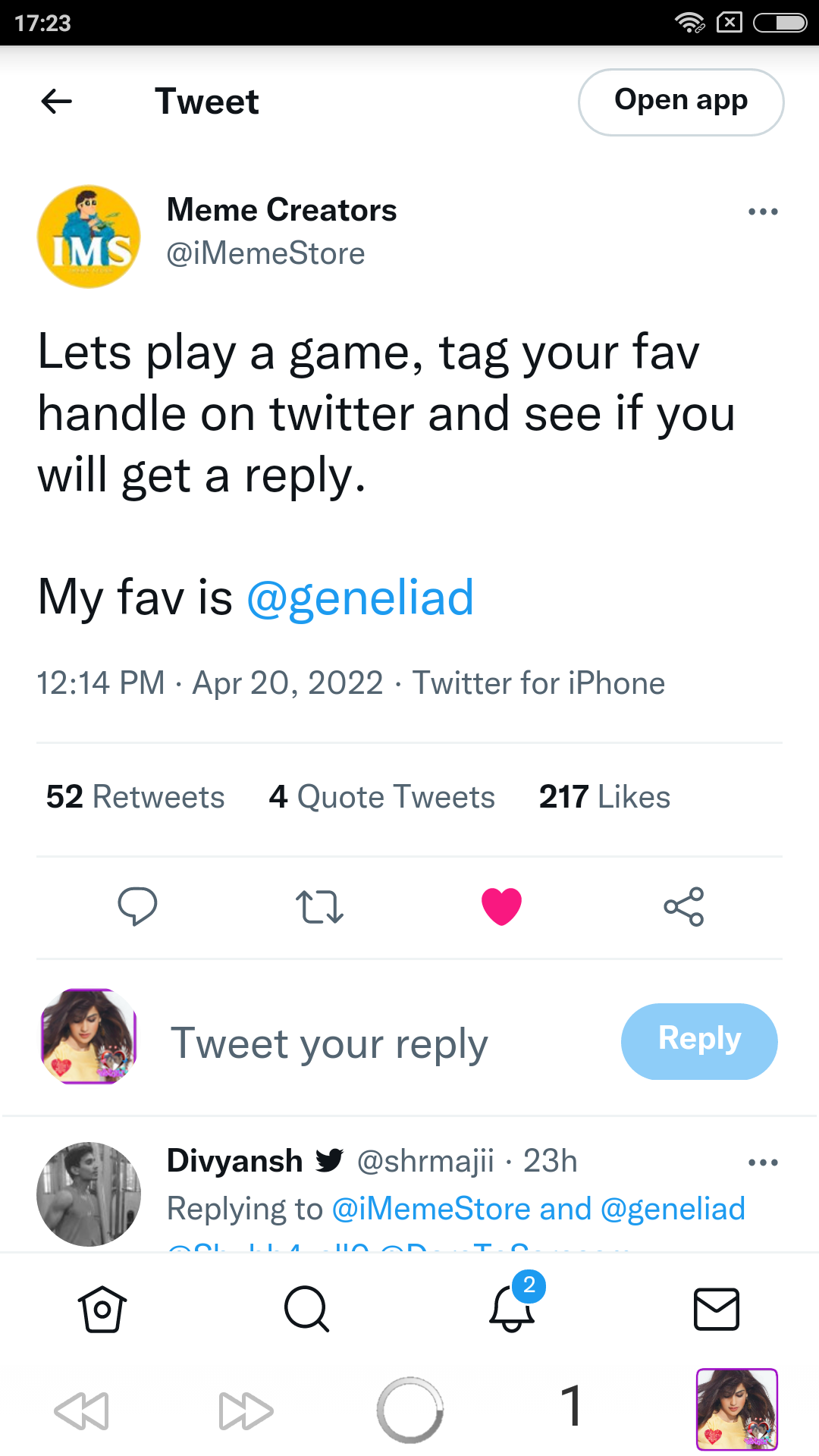Tap the reply speech bubble icon

click(x=137, y=906)
